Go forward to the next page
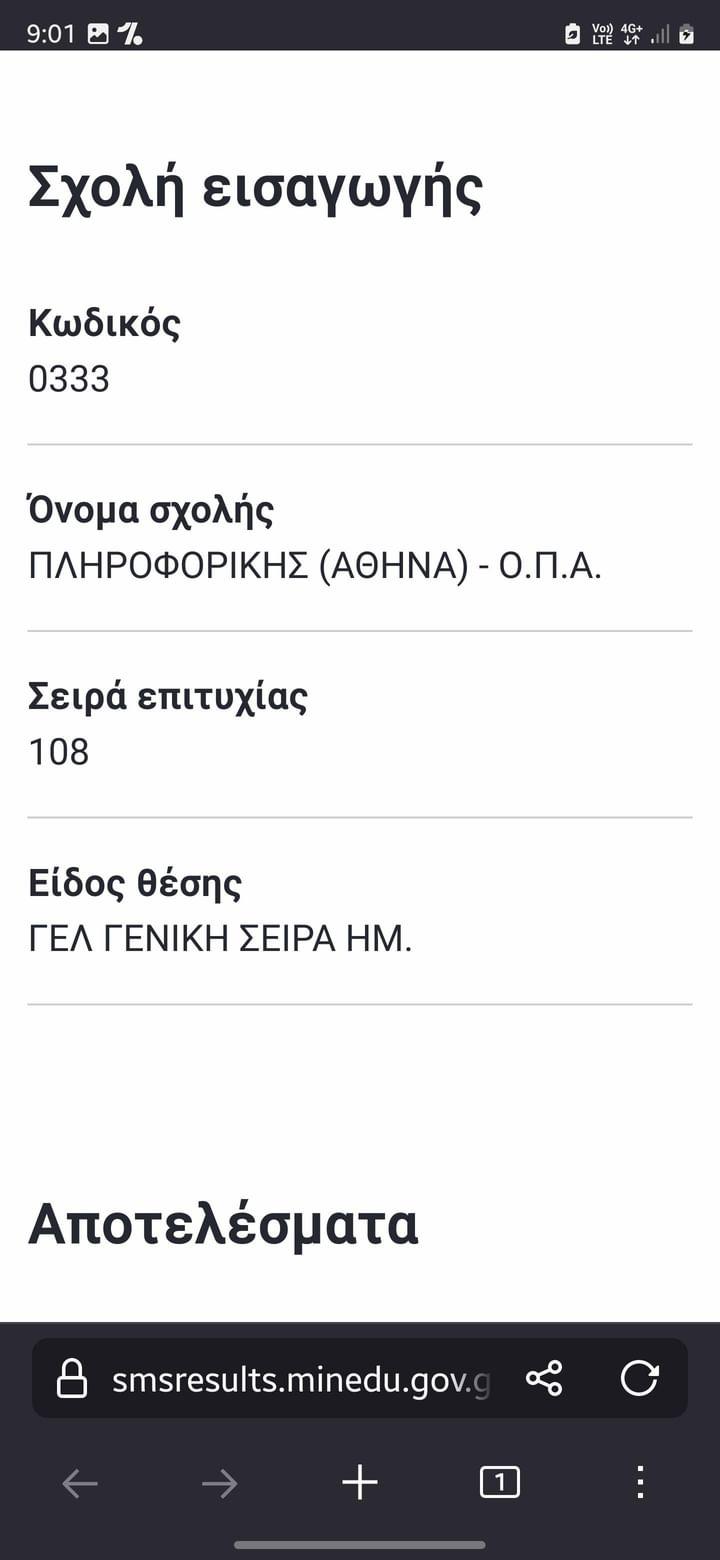 tap(220, 1483)
